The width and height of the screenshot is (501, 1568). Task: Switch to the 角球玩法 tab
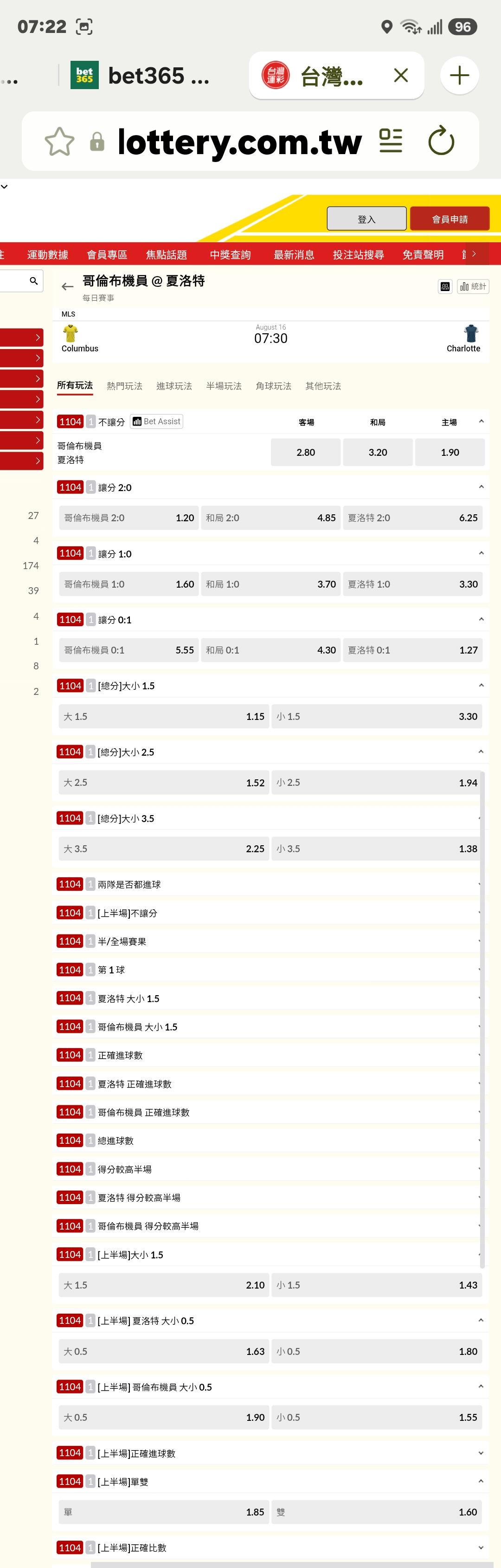[x=274, y=386]
